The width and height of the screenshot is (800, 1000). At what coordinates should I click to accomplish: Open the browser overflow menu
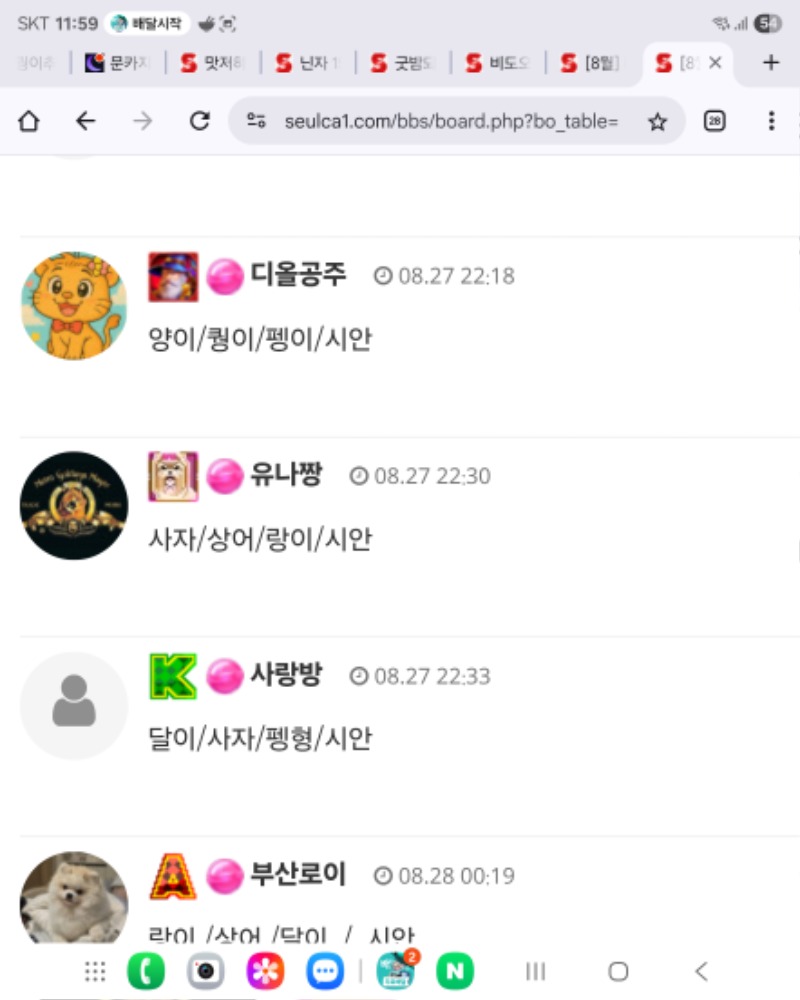click(771, 121)
